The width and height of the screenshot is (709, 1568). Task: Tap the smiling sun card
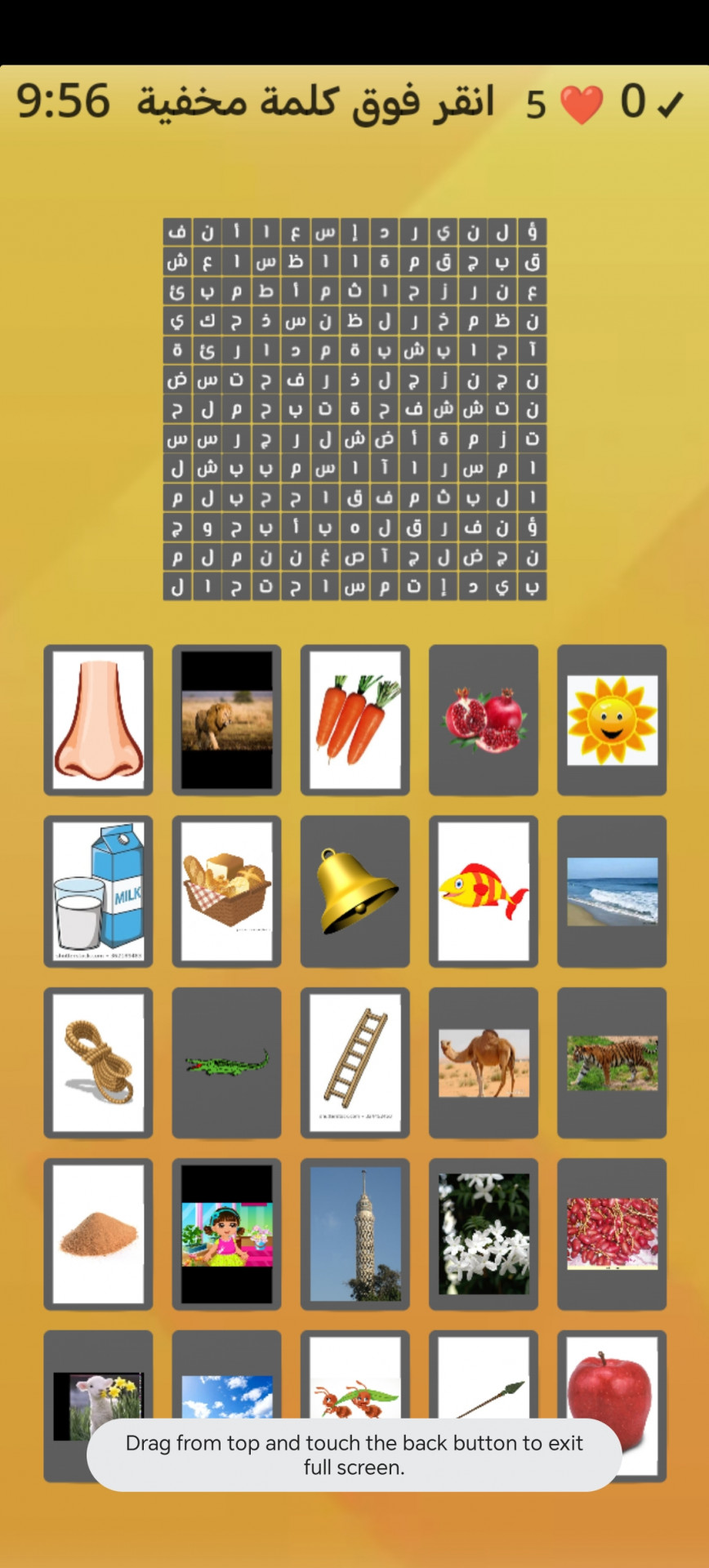[x=611, y=719]
